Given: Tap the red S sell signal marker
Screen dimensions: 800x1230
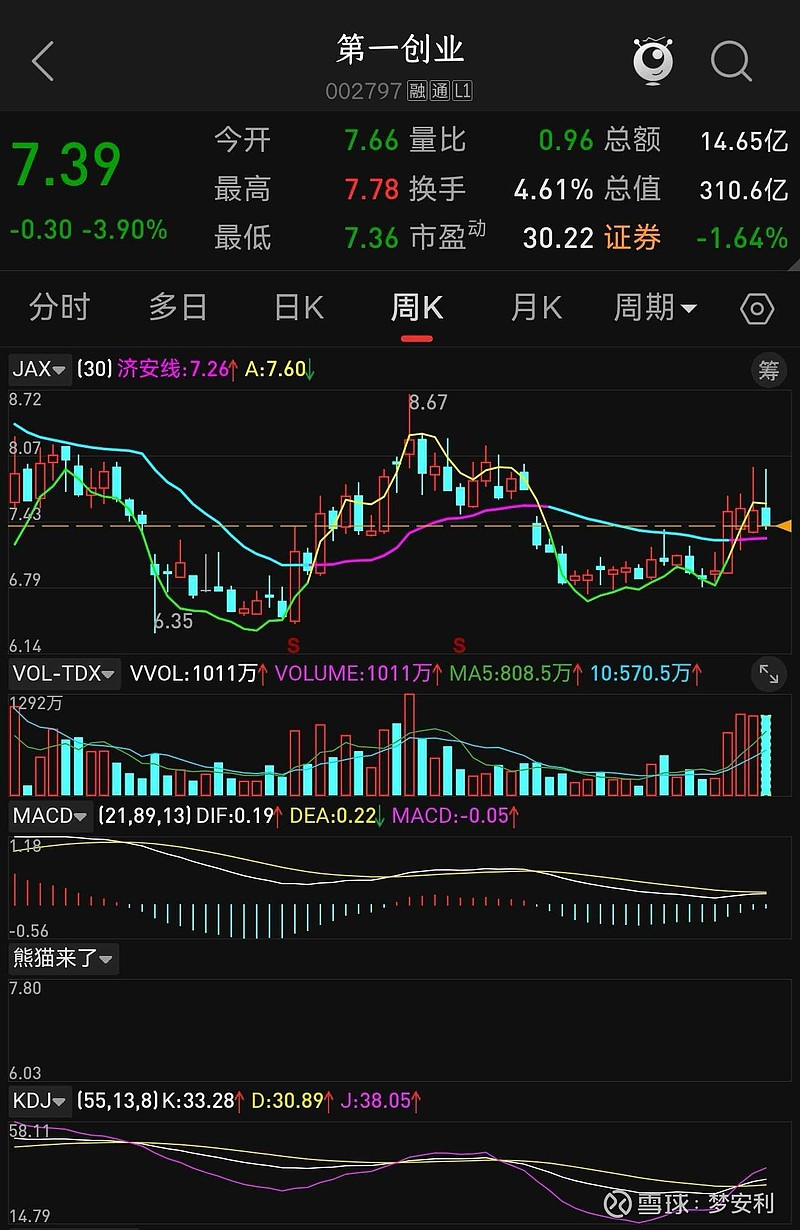Looking at the screenshot, I should tap(293, 645).
